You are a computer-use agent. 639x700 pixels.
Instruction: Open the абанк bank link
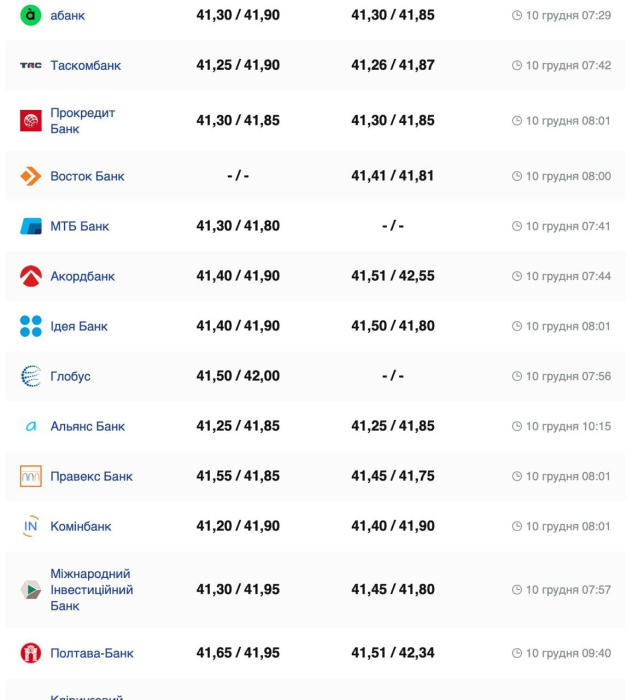click(68, 15)
